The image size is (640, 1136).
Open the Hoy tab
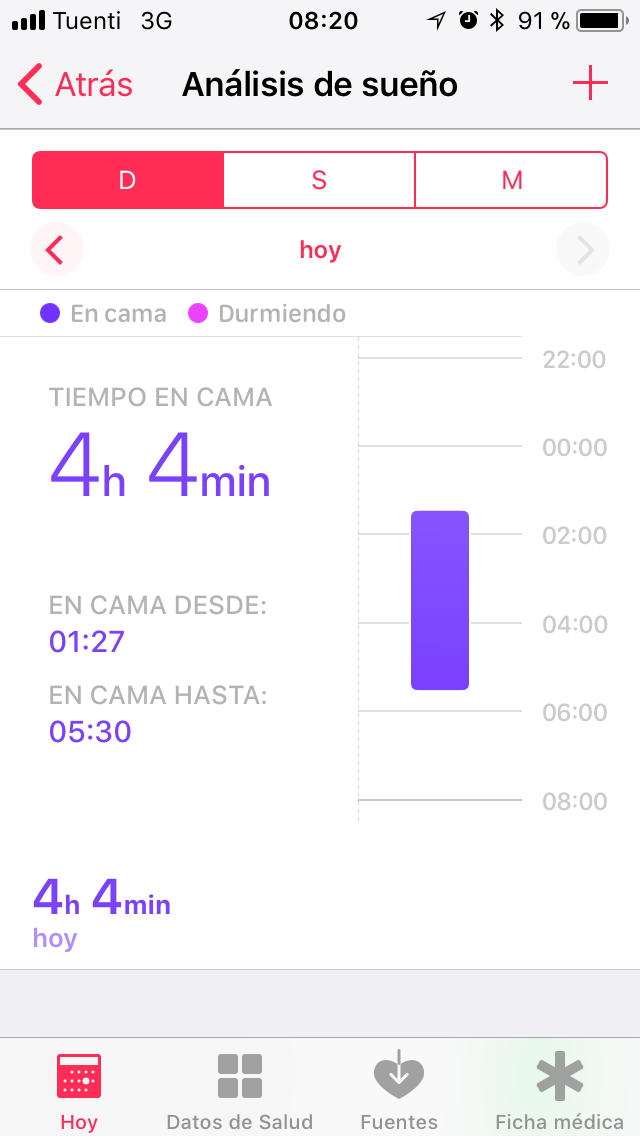point(79,1088)
